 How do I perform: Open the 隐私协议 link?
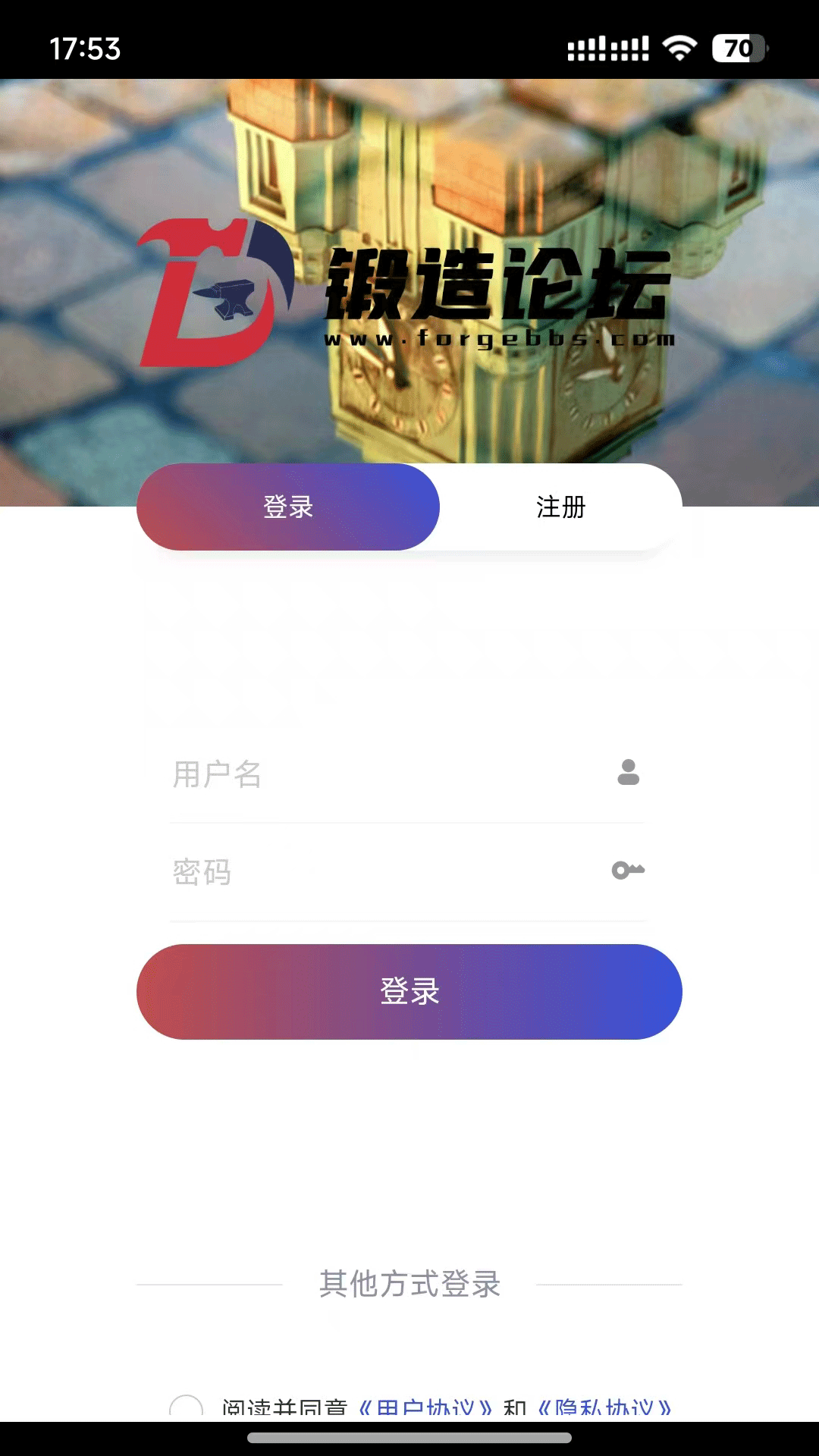click(604, 1409)
